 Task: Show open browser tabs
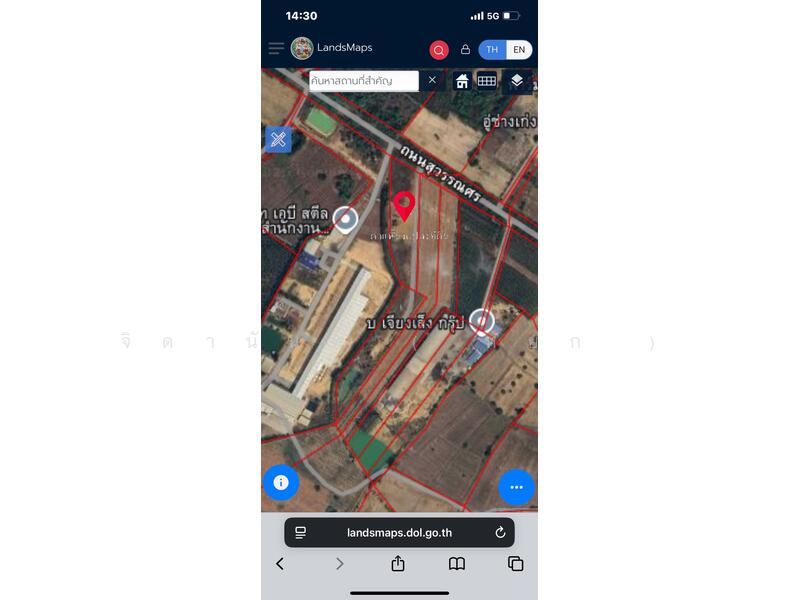coord(516,564)
